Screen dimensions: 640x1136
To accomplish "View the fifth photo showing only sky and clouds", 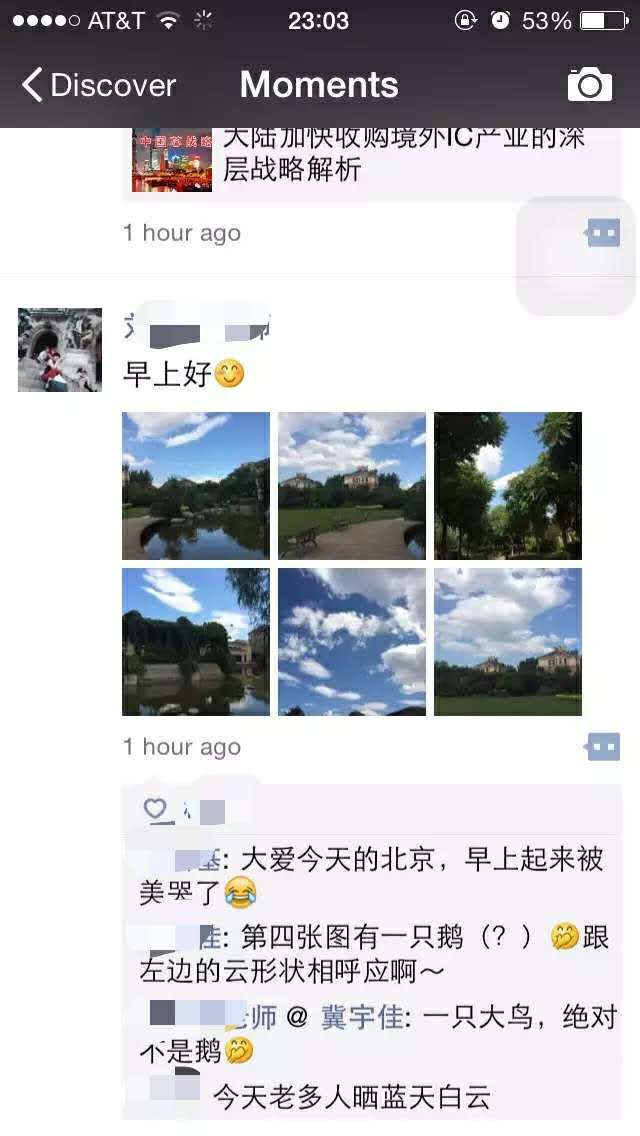I will pos(352,641).
